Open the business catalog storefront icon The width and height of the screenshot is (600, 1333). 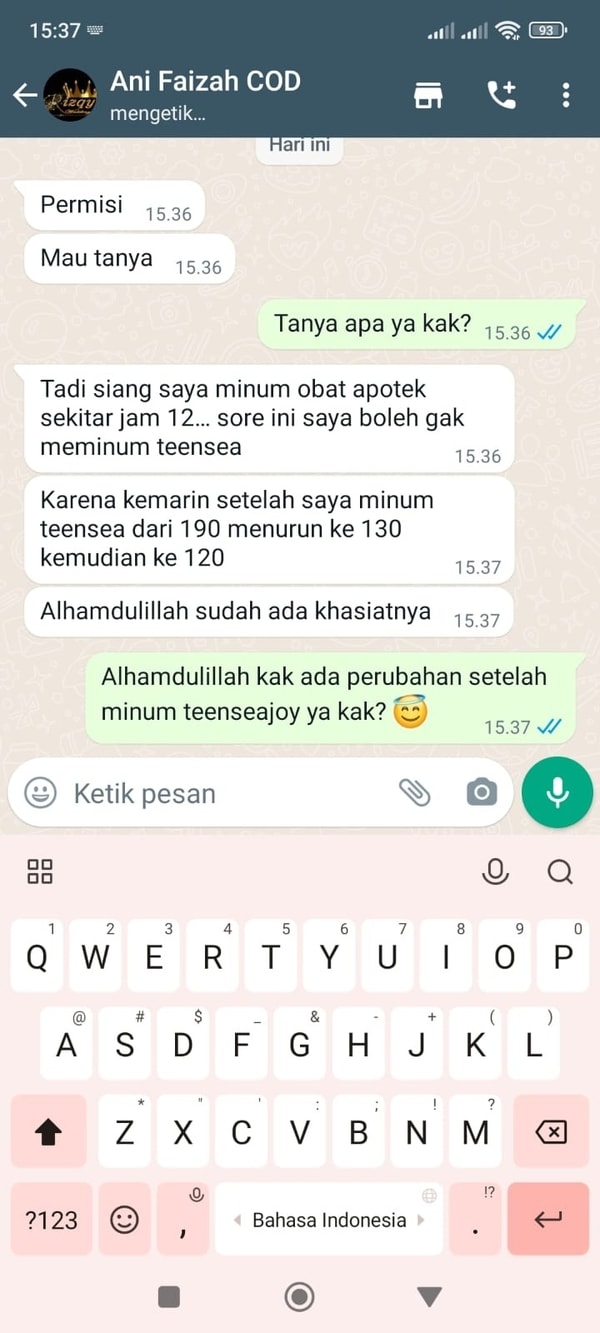point(428,95)
